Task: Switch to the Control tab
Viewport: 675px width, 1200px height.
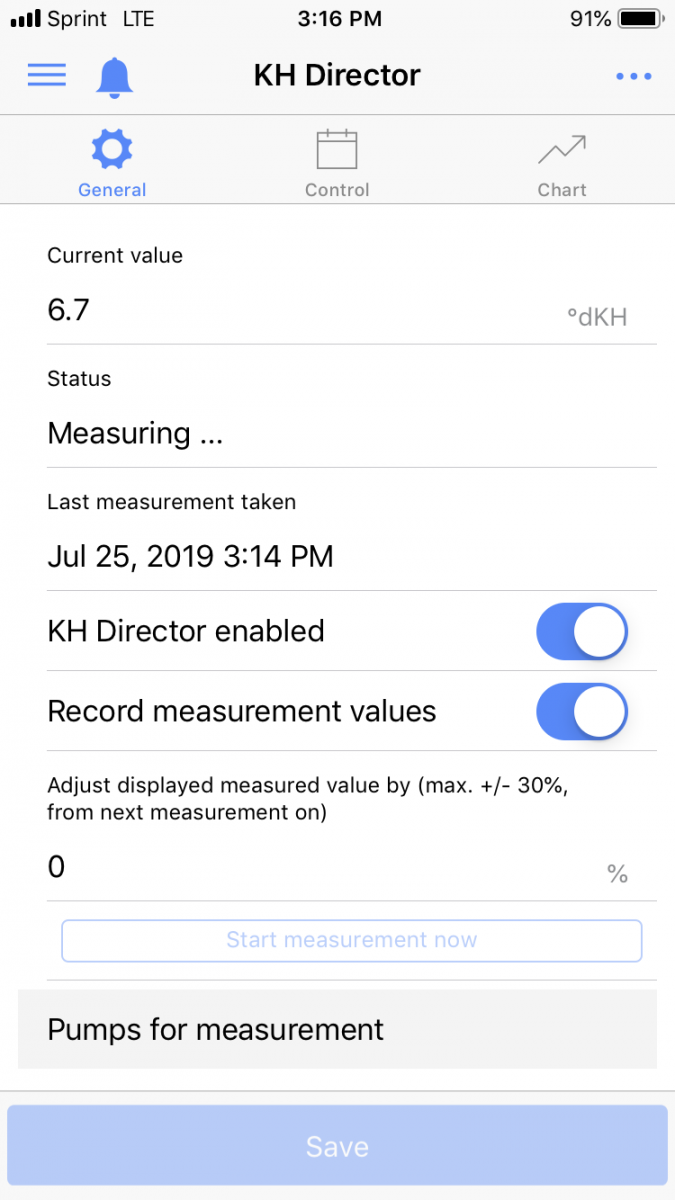Action: coord(337,164)
